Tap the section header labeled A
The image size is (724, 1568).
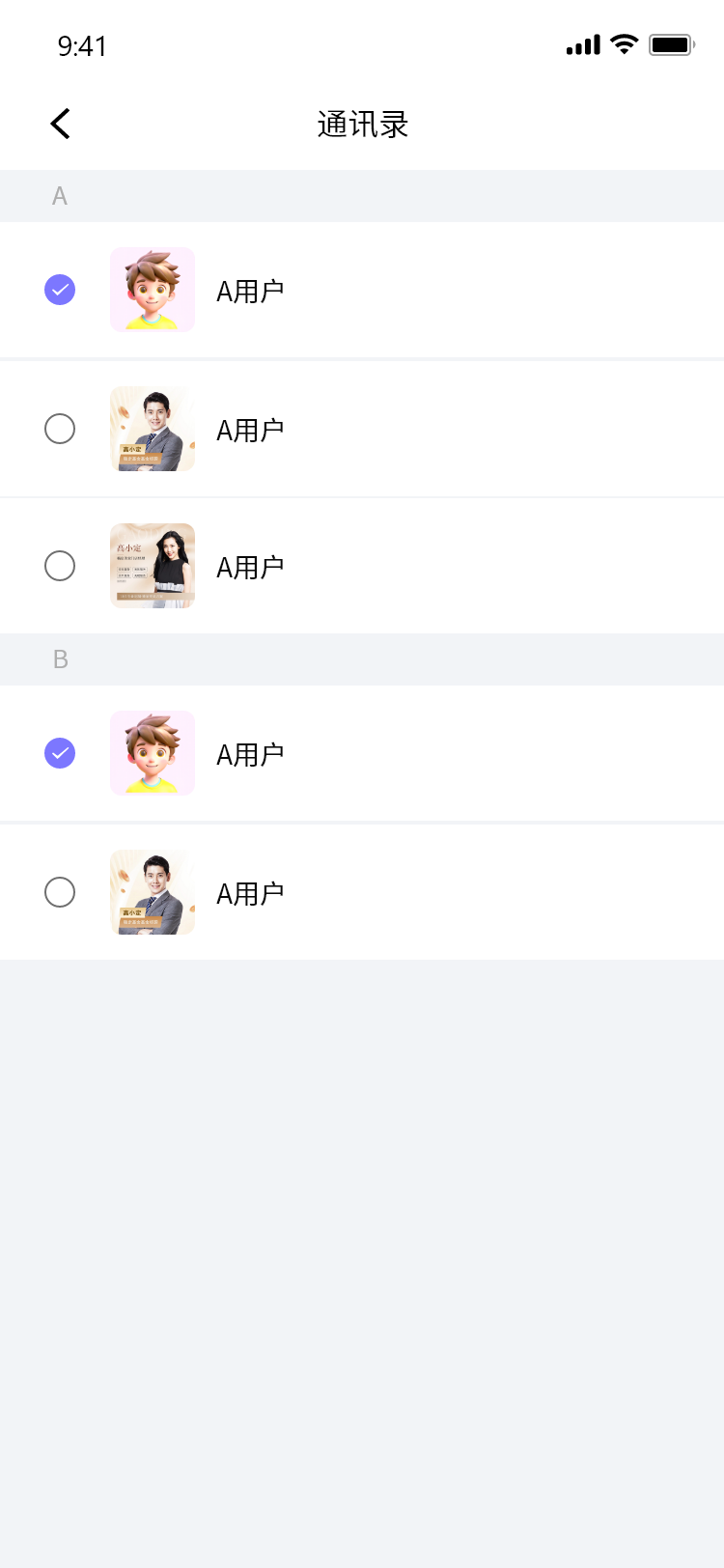[x=60, y=196]
